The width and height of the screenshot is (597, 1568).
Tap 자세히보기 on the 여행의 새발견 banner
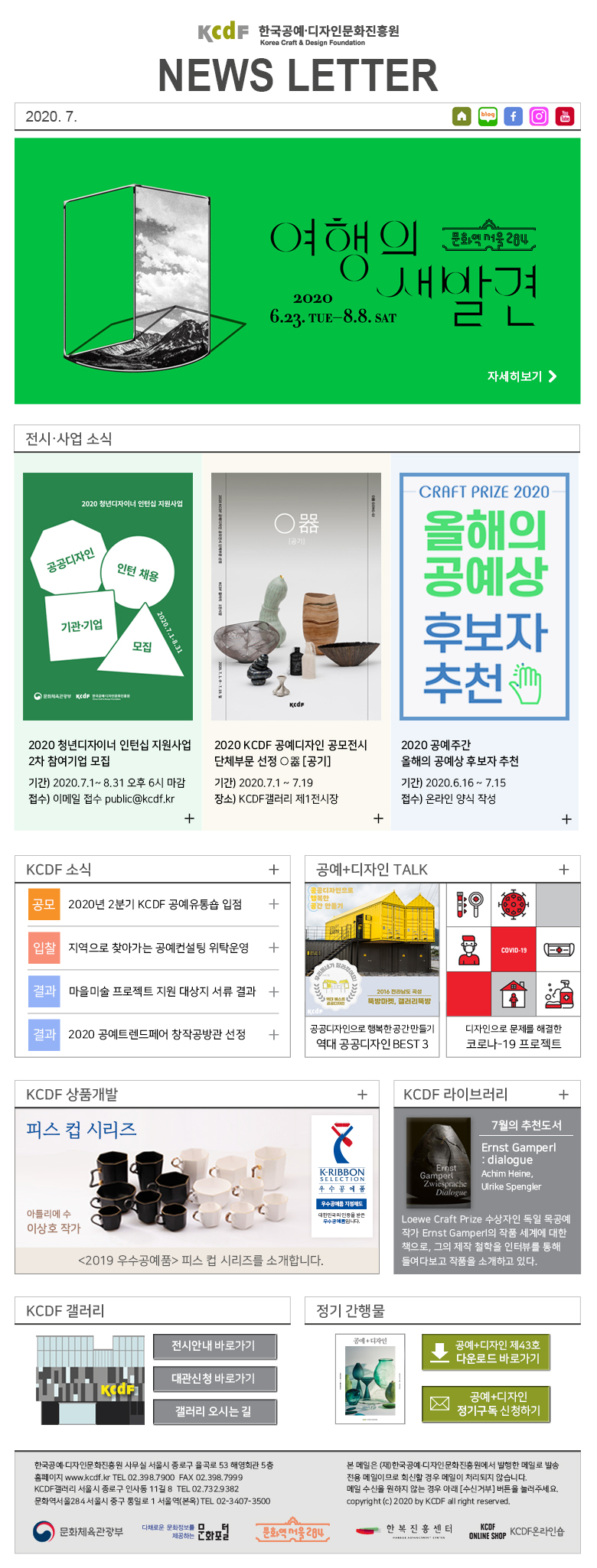[522, 376]
